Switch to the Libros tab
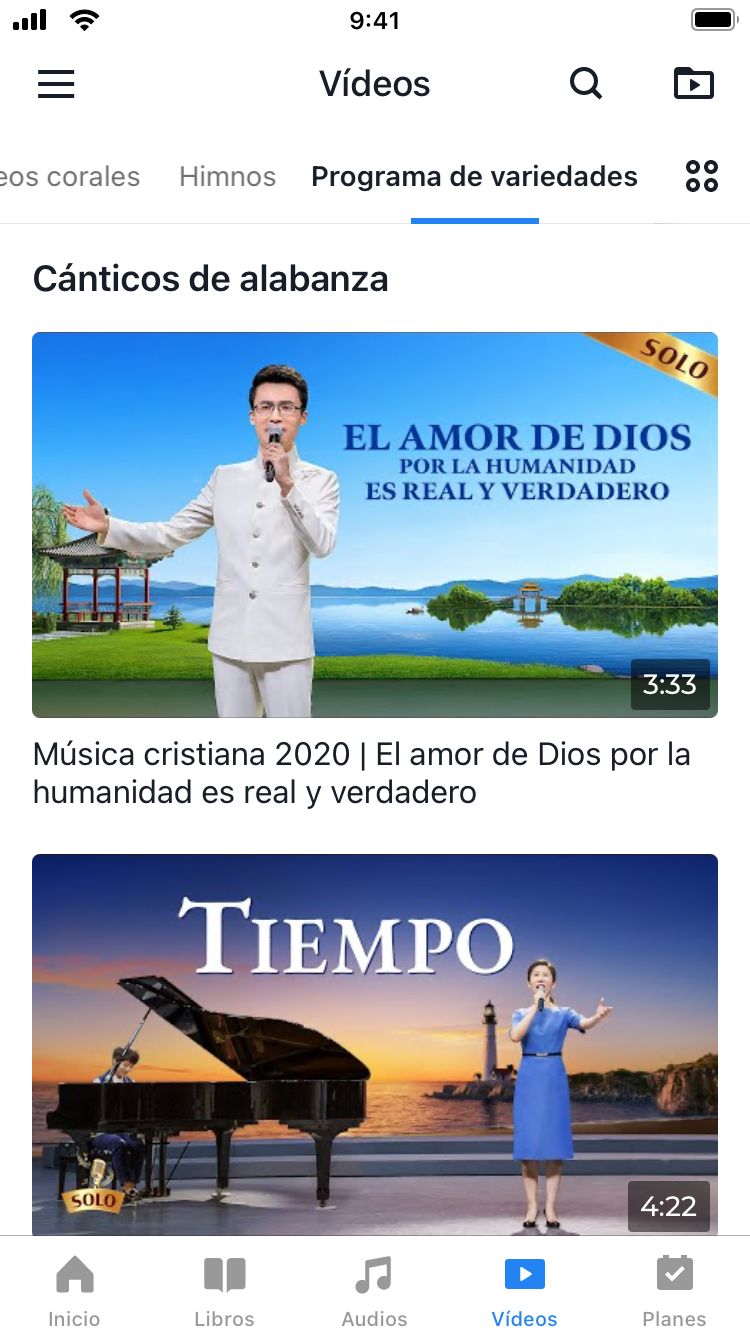 click(x=224, y=1290)
